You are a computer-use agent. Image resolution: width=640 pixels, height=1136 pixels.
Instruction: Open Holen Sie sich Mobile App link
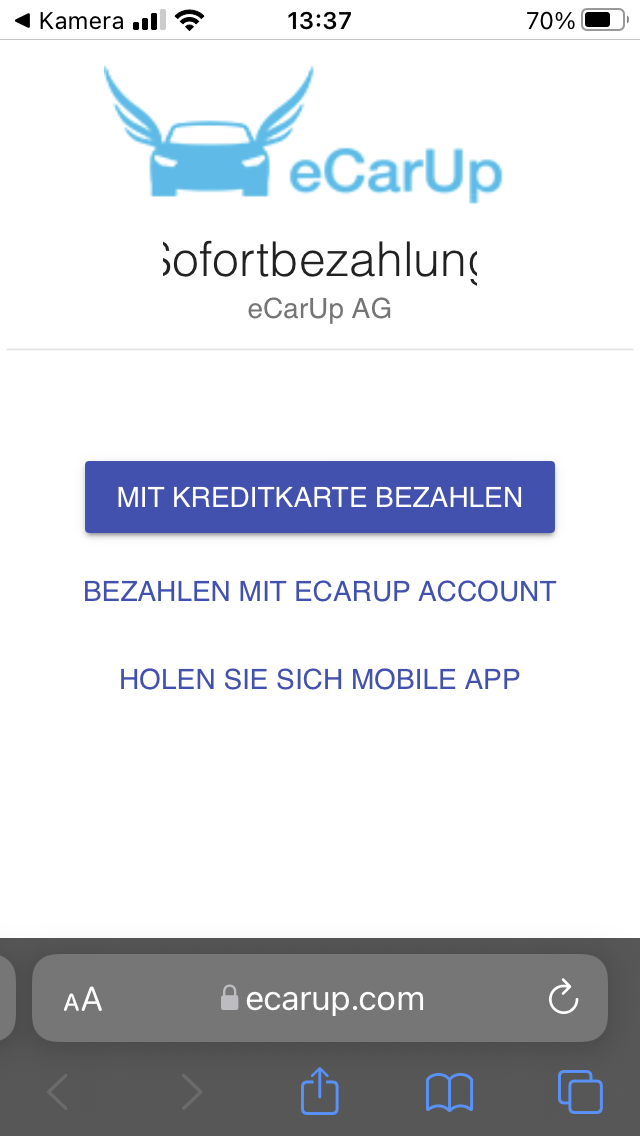tap(320, 679)
